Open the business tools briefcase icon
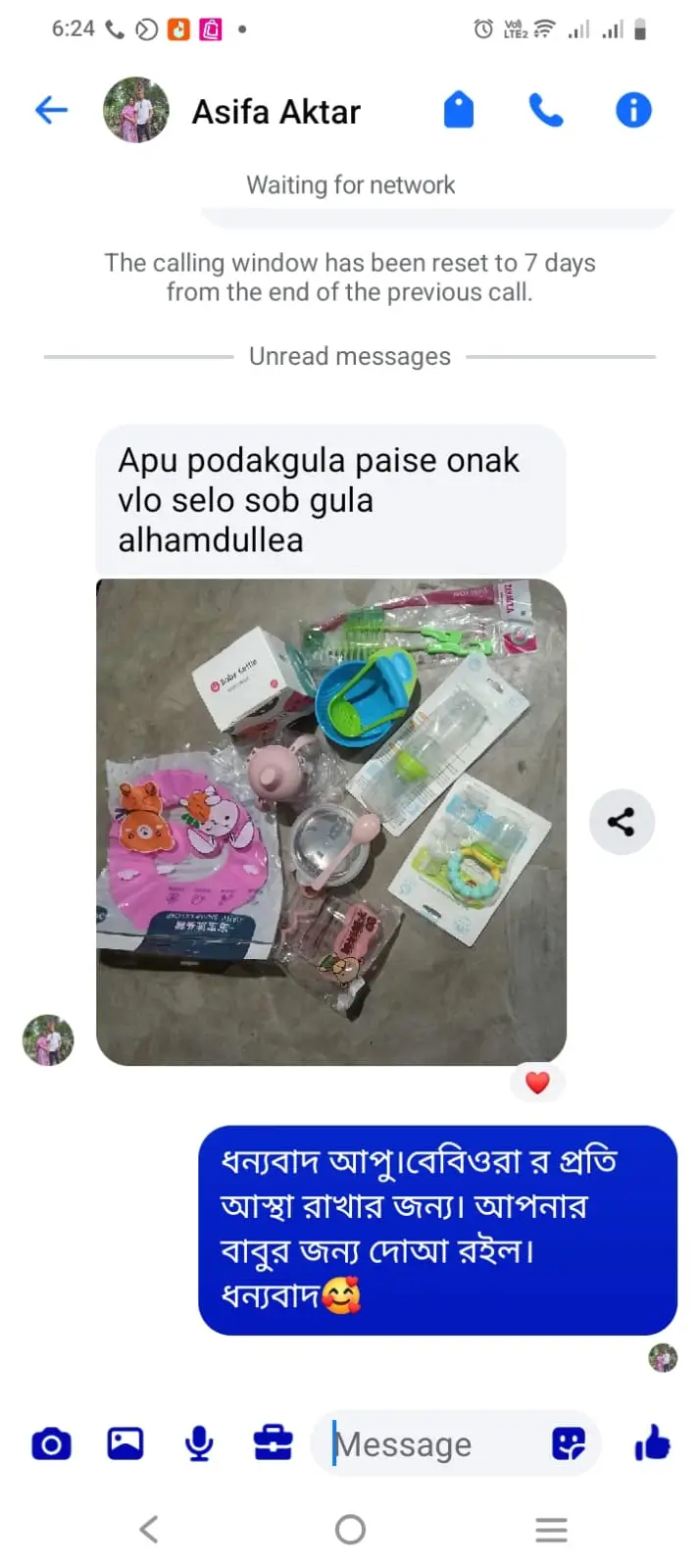Viewport: 700px width, 1568px height. (273, 1443)
